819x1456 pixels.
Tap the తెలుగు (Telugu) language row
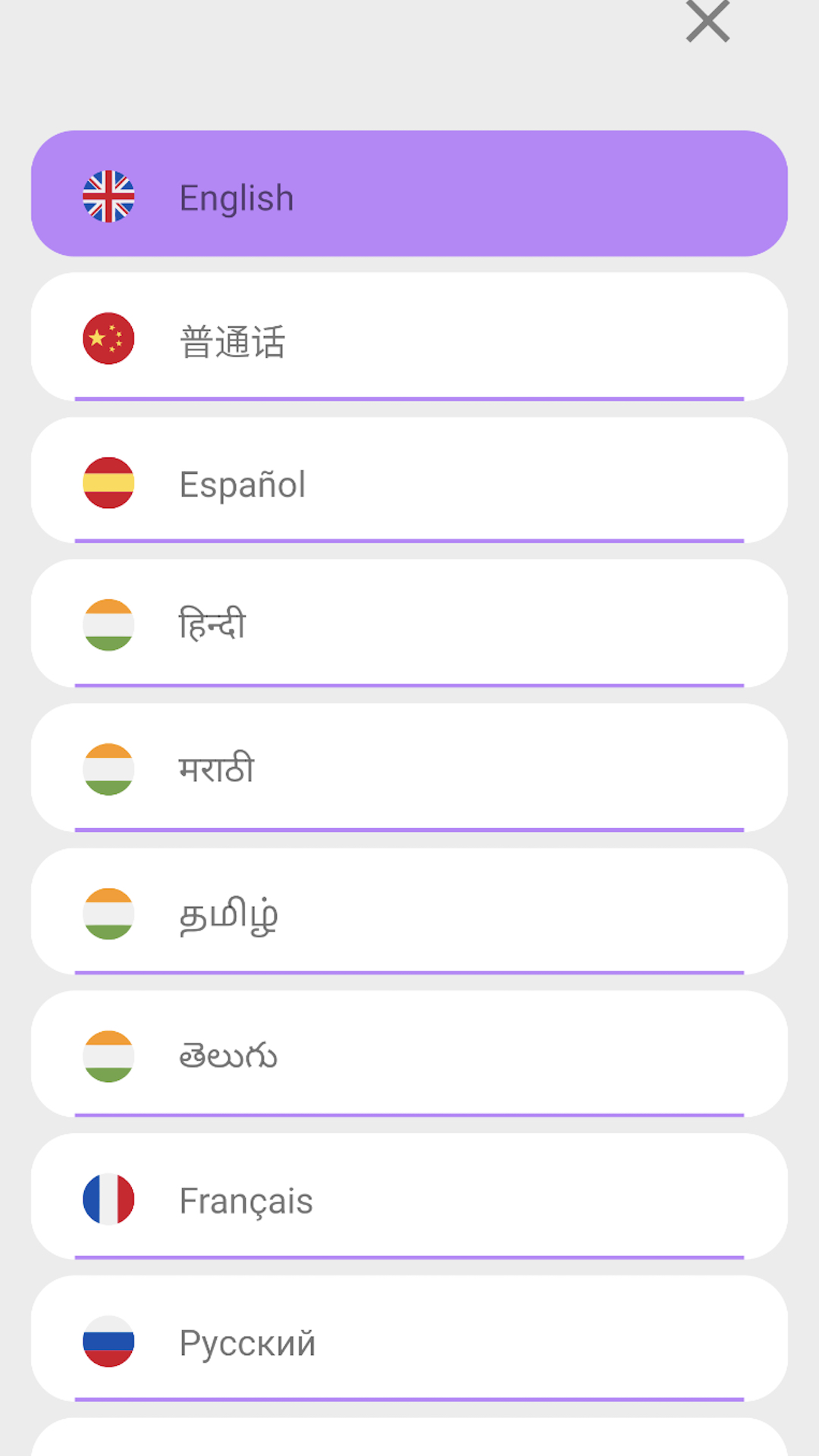[409, 1054]
